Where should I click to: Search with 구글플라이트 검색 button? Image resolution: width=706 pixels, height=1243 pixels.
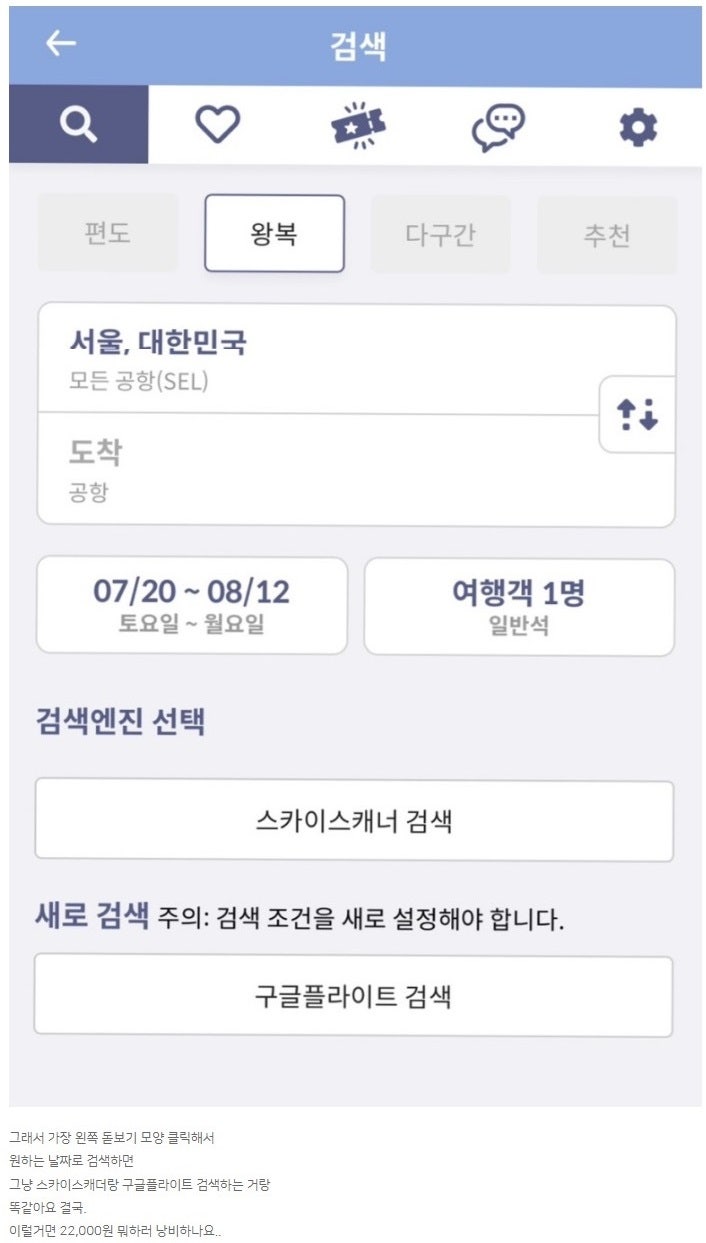[354, 995]
